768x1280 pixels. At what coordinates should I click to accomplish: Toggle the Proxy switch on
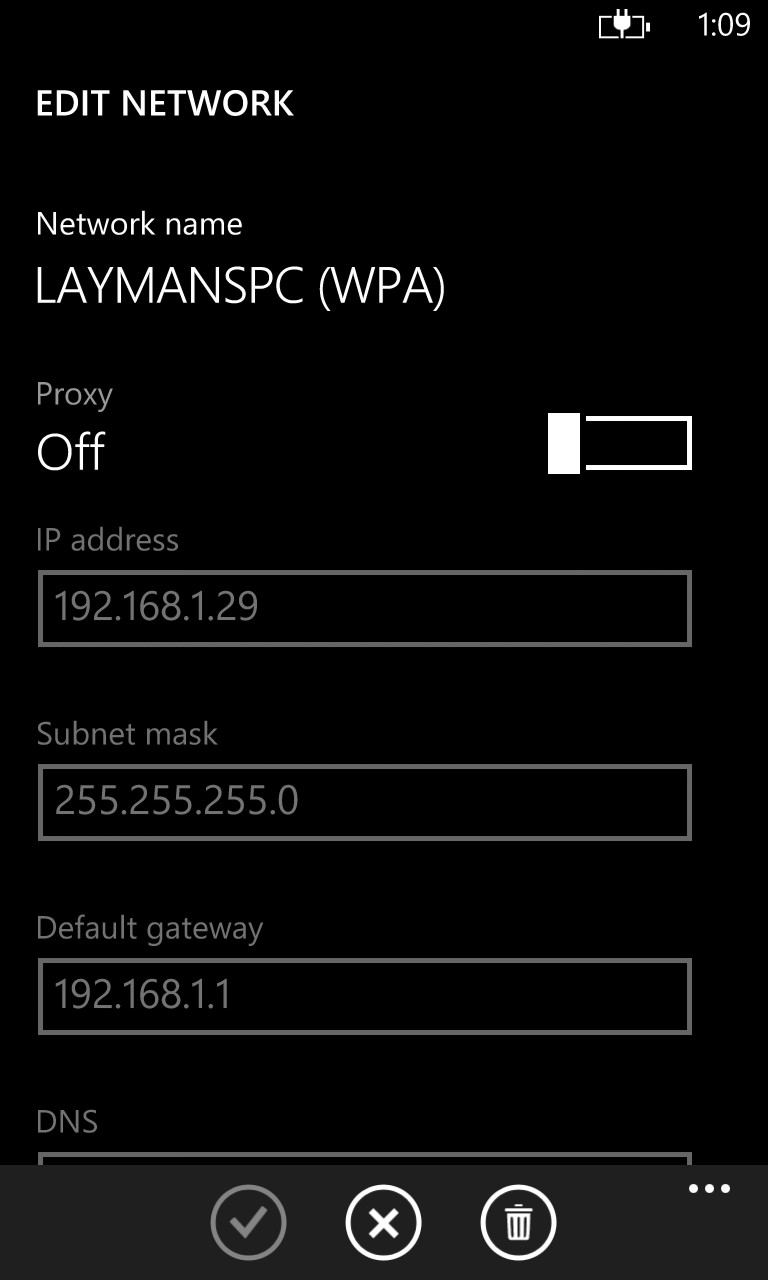620,443
